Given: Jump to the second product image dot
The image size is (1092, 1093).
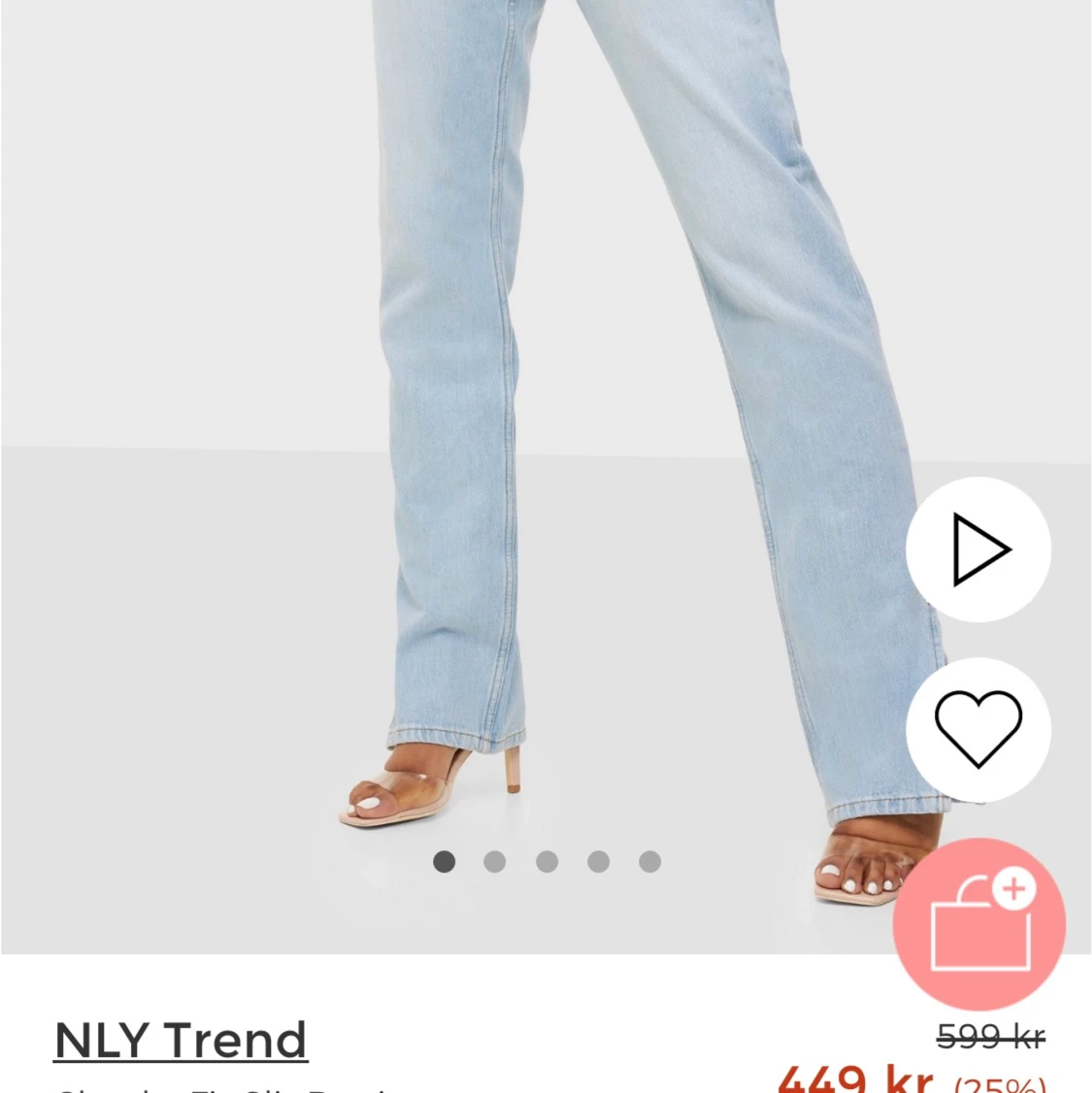Looking at the screenshot, I should coord(495,861).
